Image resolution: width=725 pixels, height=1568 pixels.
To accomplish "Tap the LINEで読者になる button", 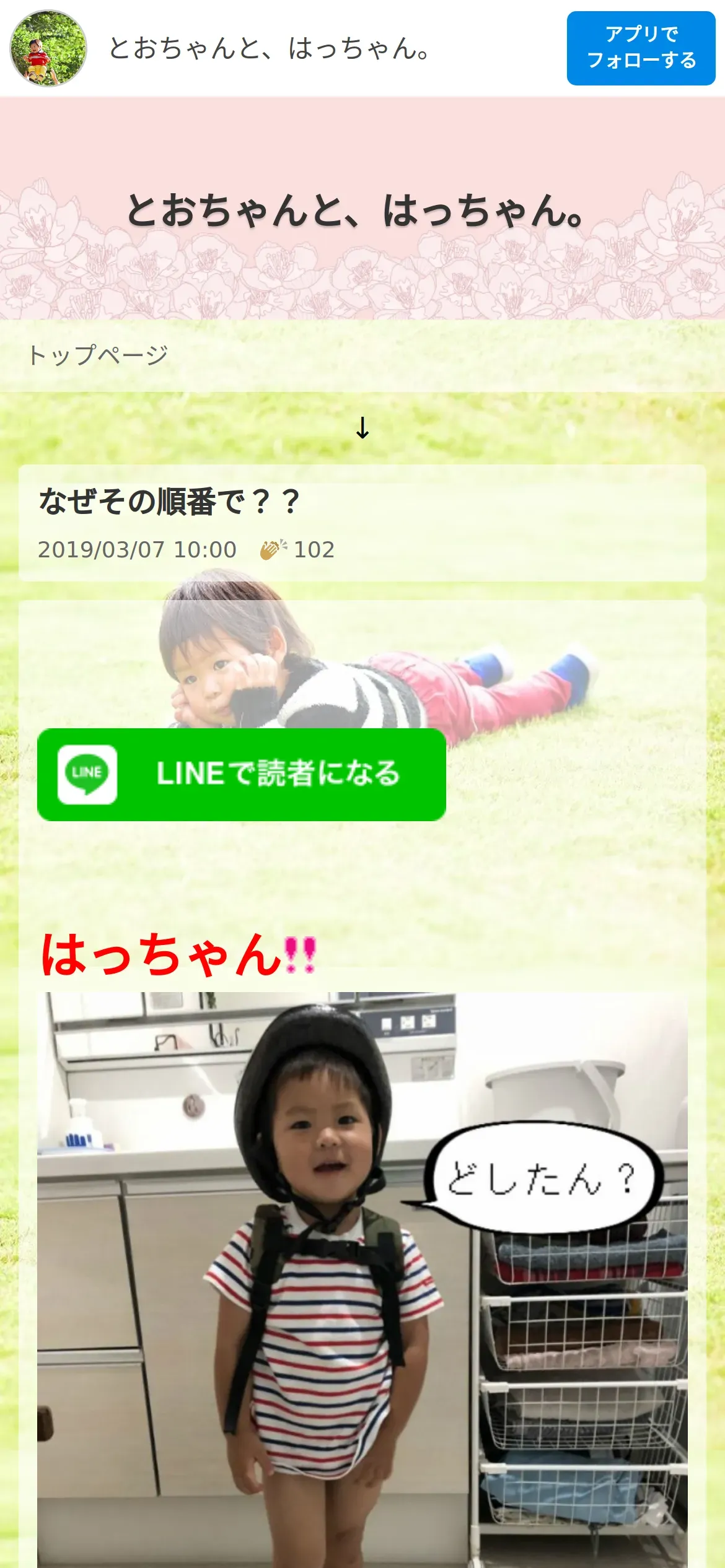I will [242, 774].
